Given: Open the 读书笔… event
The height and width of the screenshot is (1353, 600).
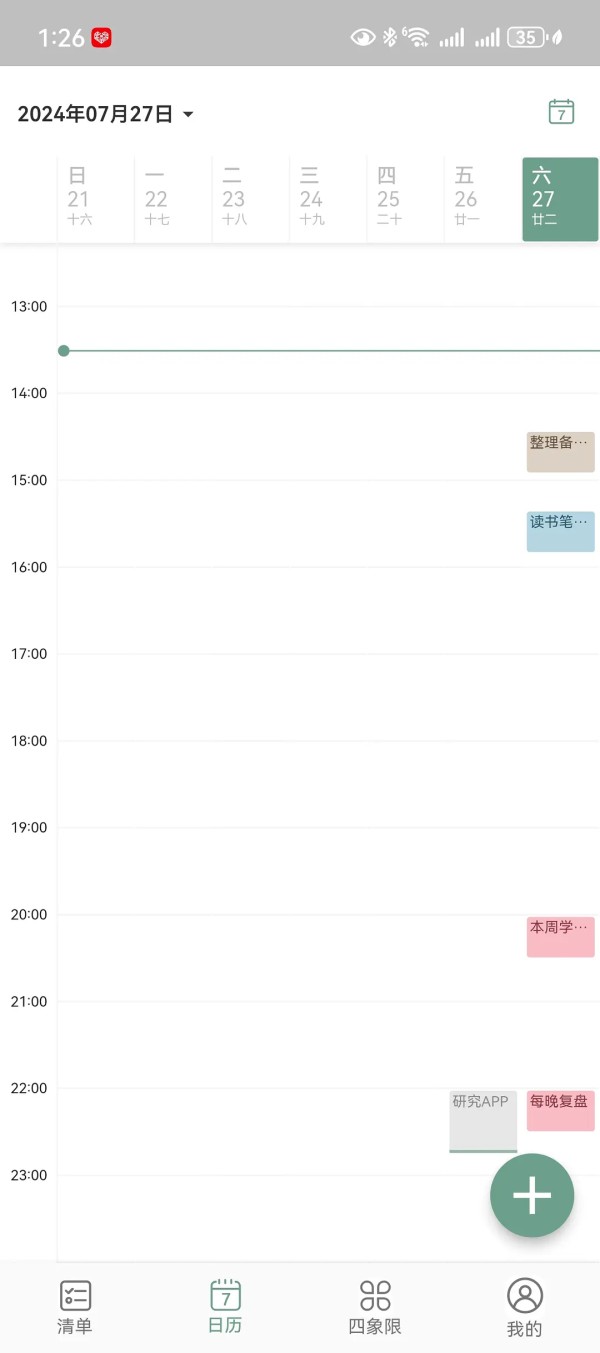Looking at the screenshot, I should pos(561,532).
